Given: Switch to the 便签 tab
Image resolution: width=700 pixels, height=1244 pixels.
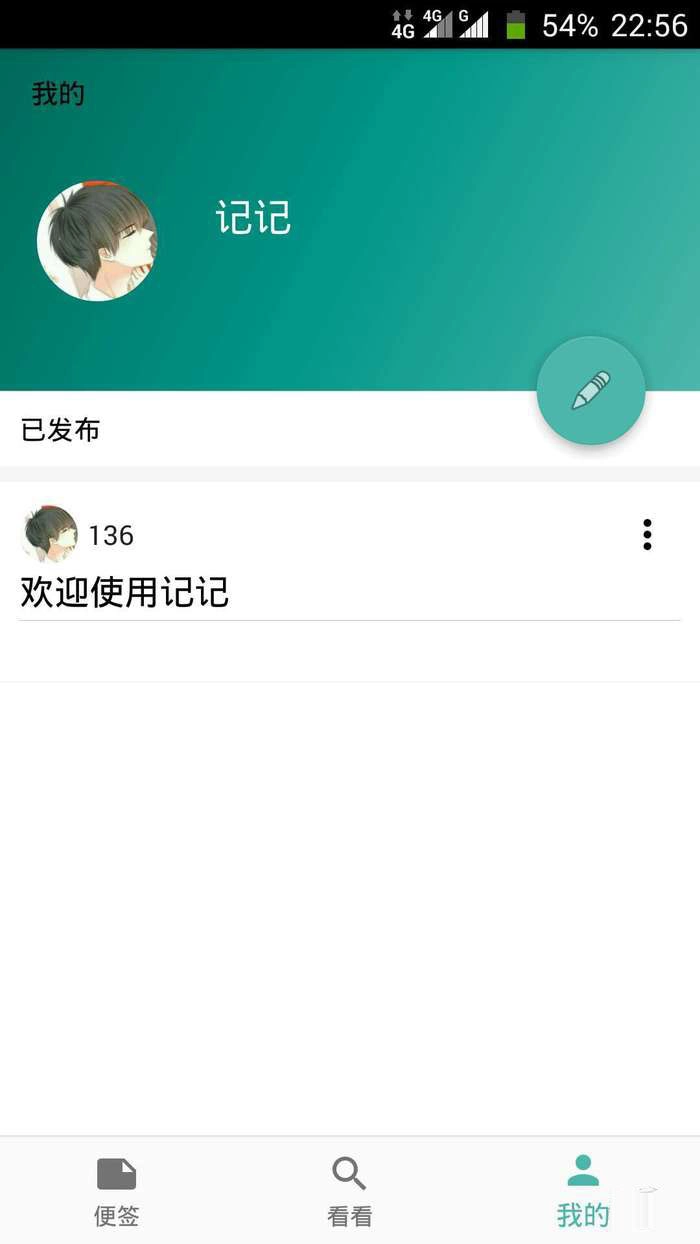Looking at the screenshot, I should [x=116, y=1191].
